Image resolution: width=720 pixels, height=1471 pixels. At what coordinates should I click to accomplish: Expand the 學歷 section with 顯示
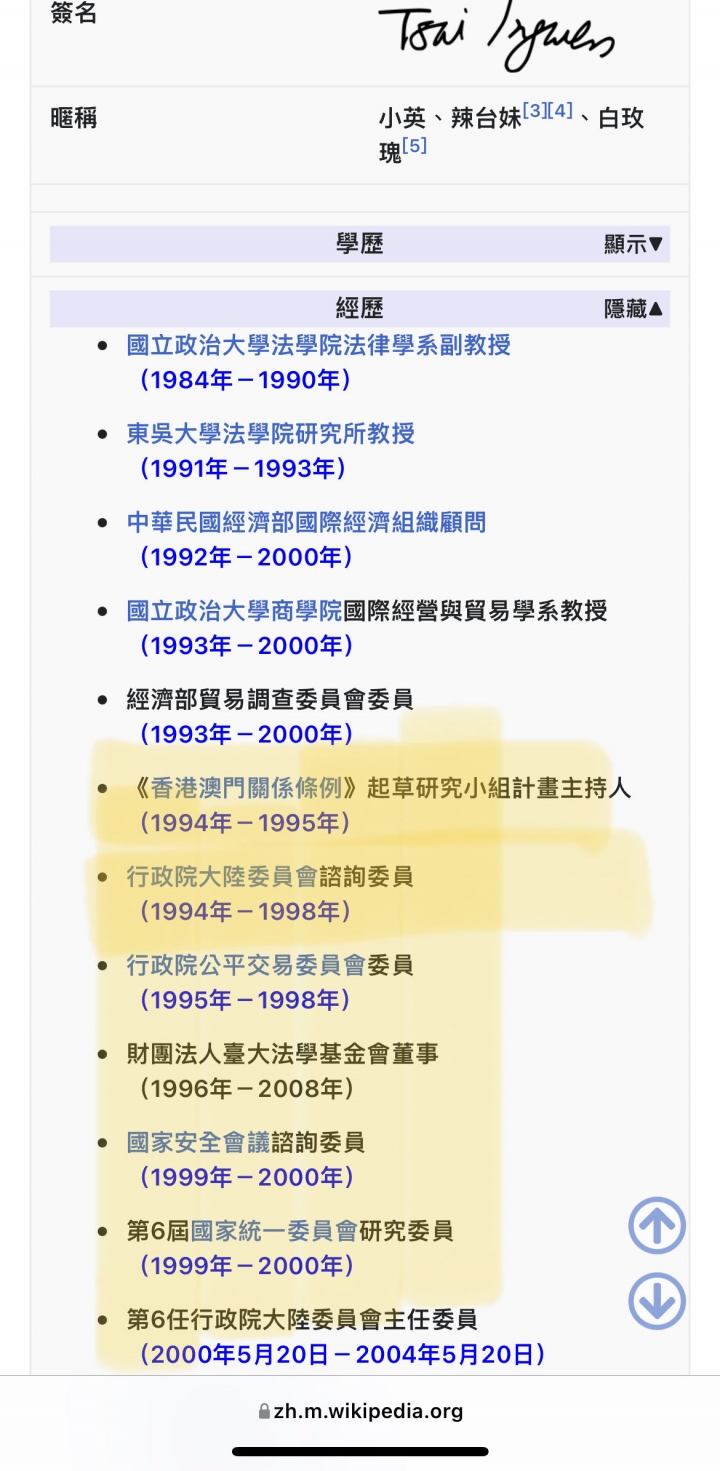[633, 245]
